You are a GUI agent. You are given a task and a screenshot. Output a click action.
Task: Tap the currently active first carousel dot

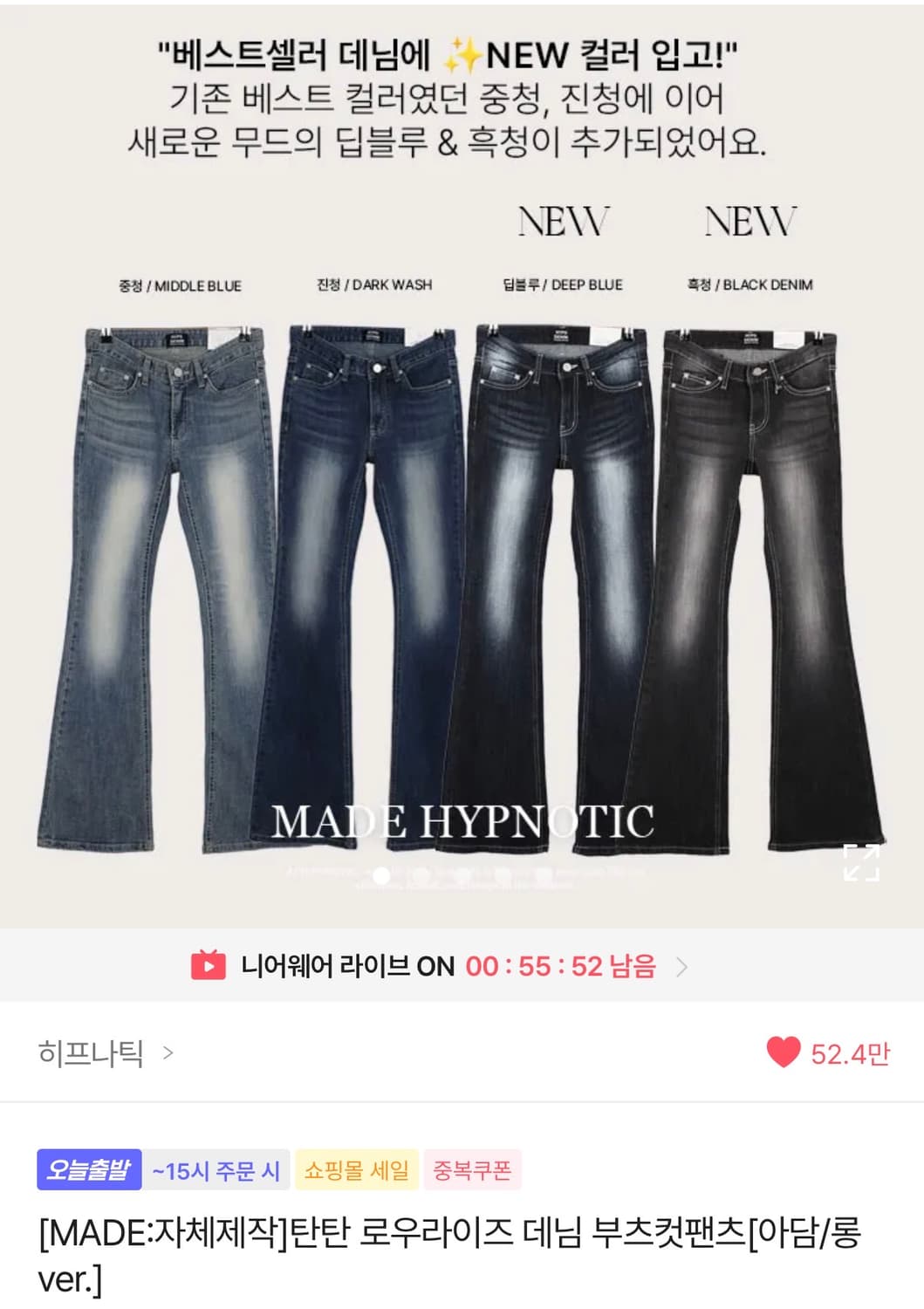[380, 875]
